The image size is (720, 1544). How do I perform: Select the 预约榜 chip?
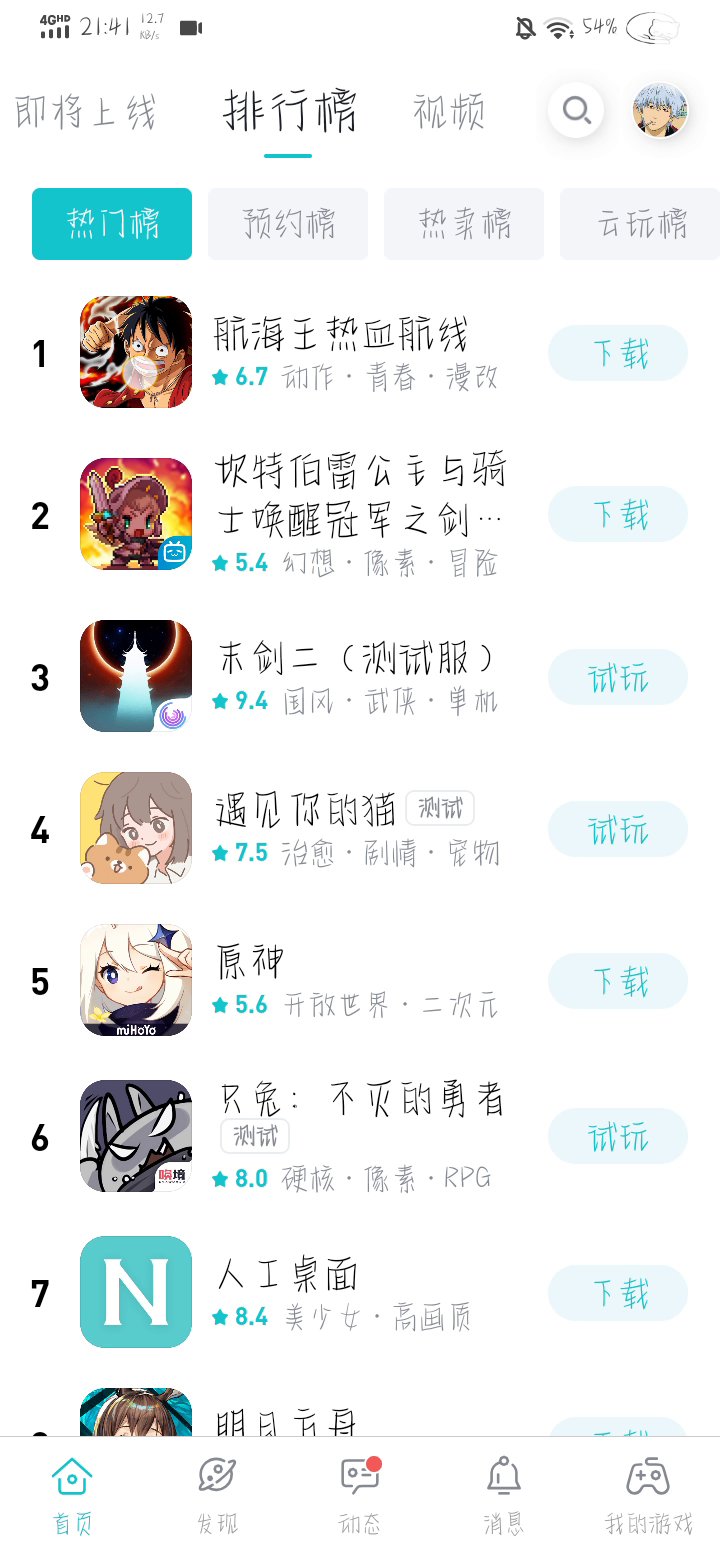pyautogui.click(x=288, y=224)
